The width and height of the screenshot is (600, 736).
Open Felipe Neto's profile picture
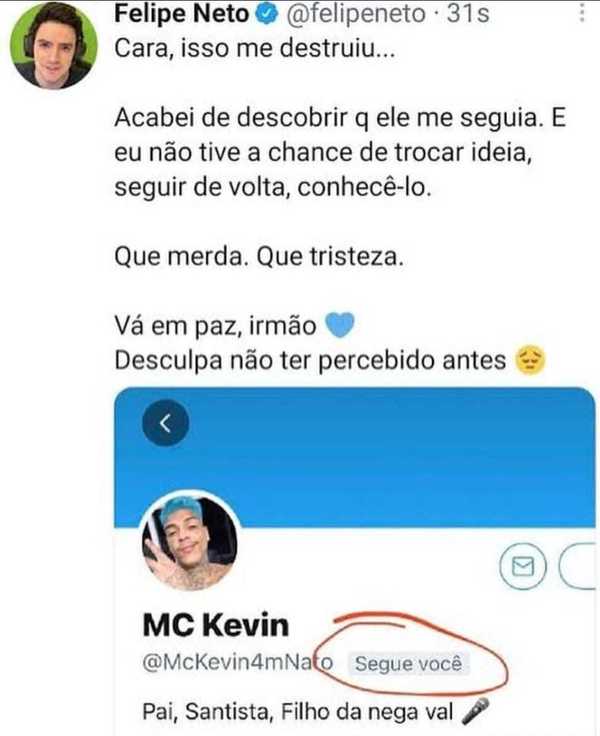tap(53, 46)
